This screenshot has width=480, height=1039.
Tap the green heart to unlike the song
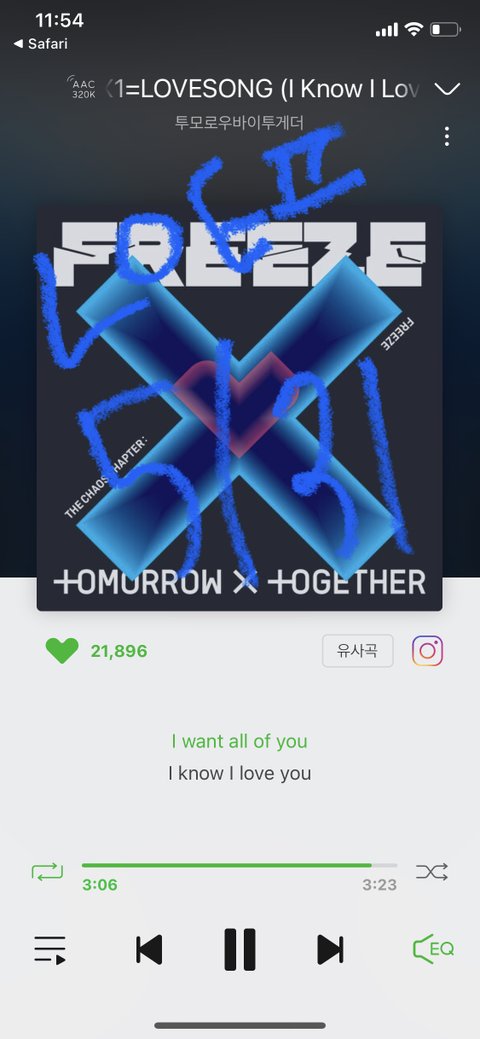[62, 651]
